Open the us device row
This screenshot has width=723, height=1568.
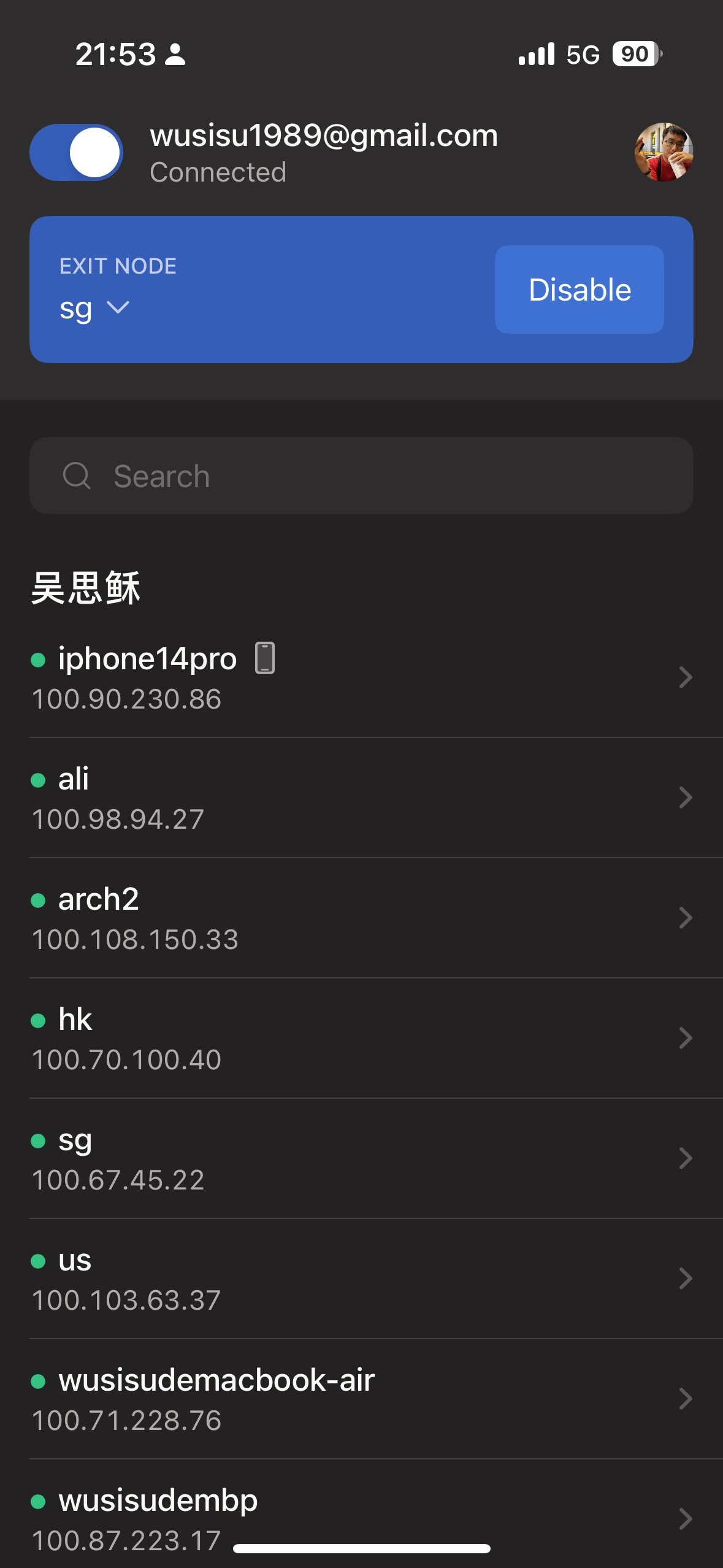coord(361,1278)
